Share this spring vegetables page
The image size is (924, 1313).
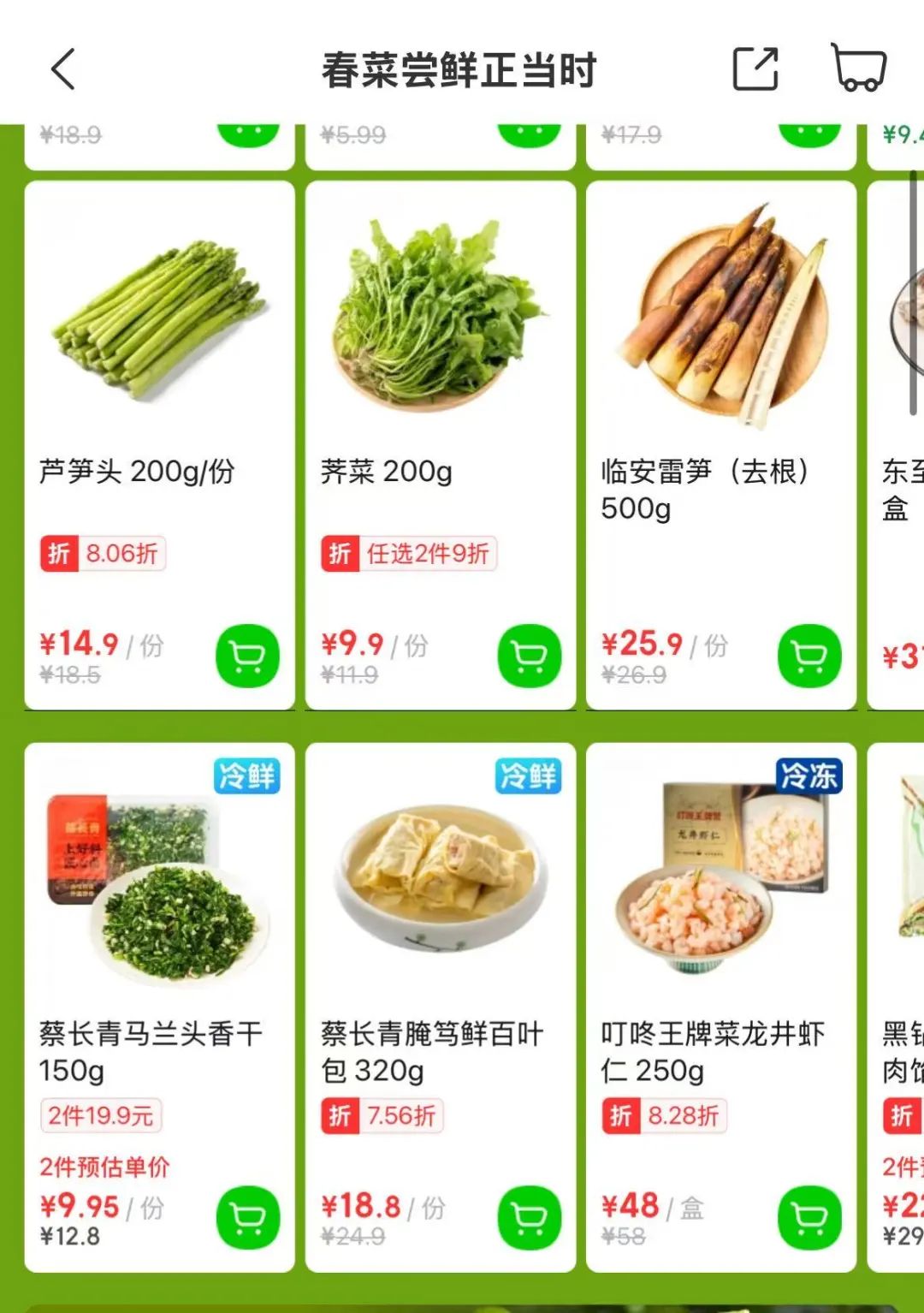pyautogui.click(x=755, y=69)
